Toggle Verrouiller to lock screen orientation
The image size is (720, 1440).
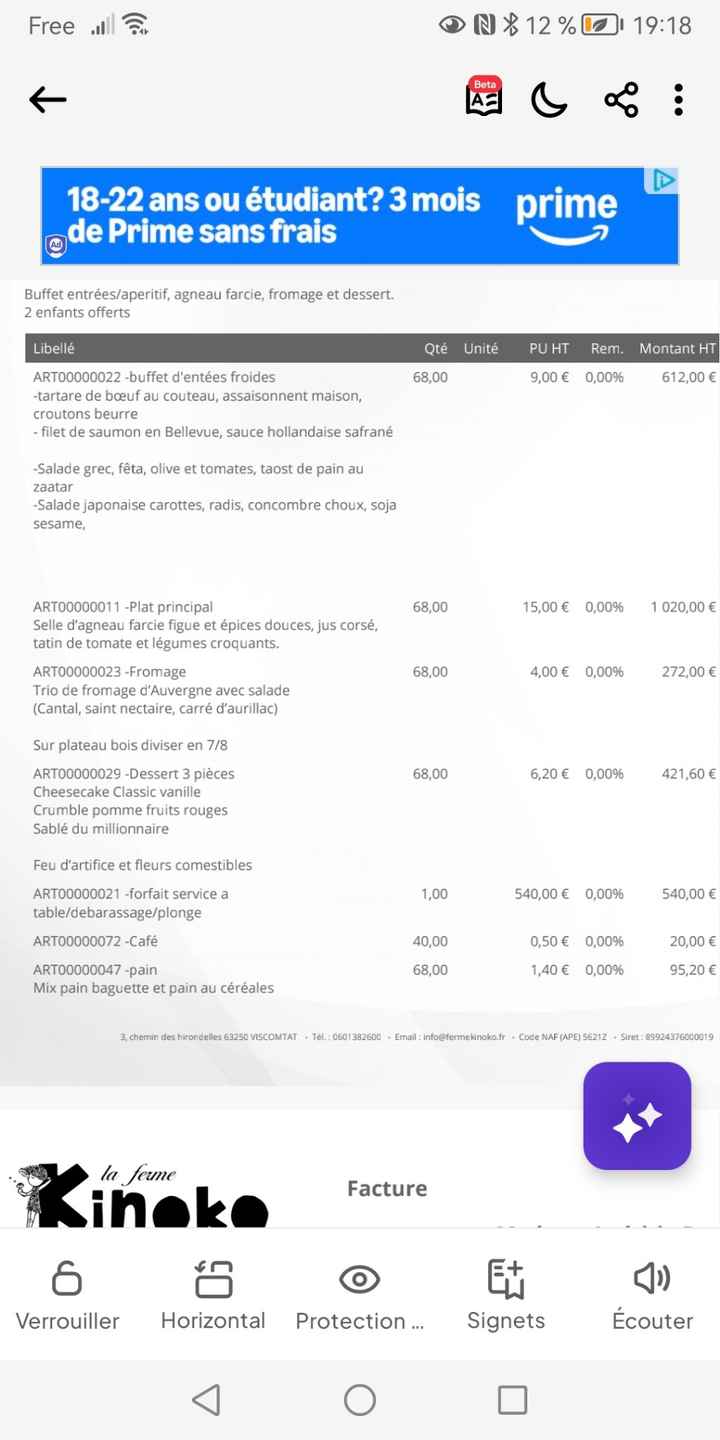click(x=66, y=1294)
